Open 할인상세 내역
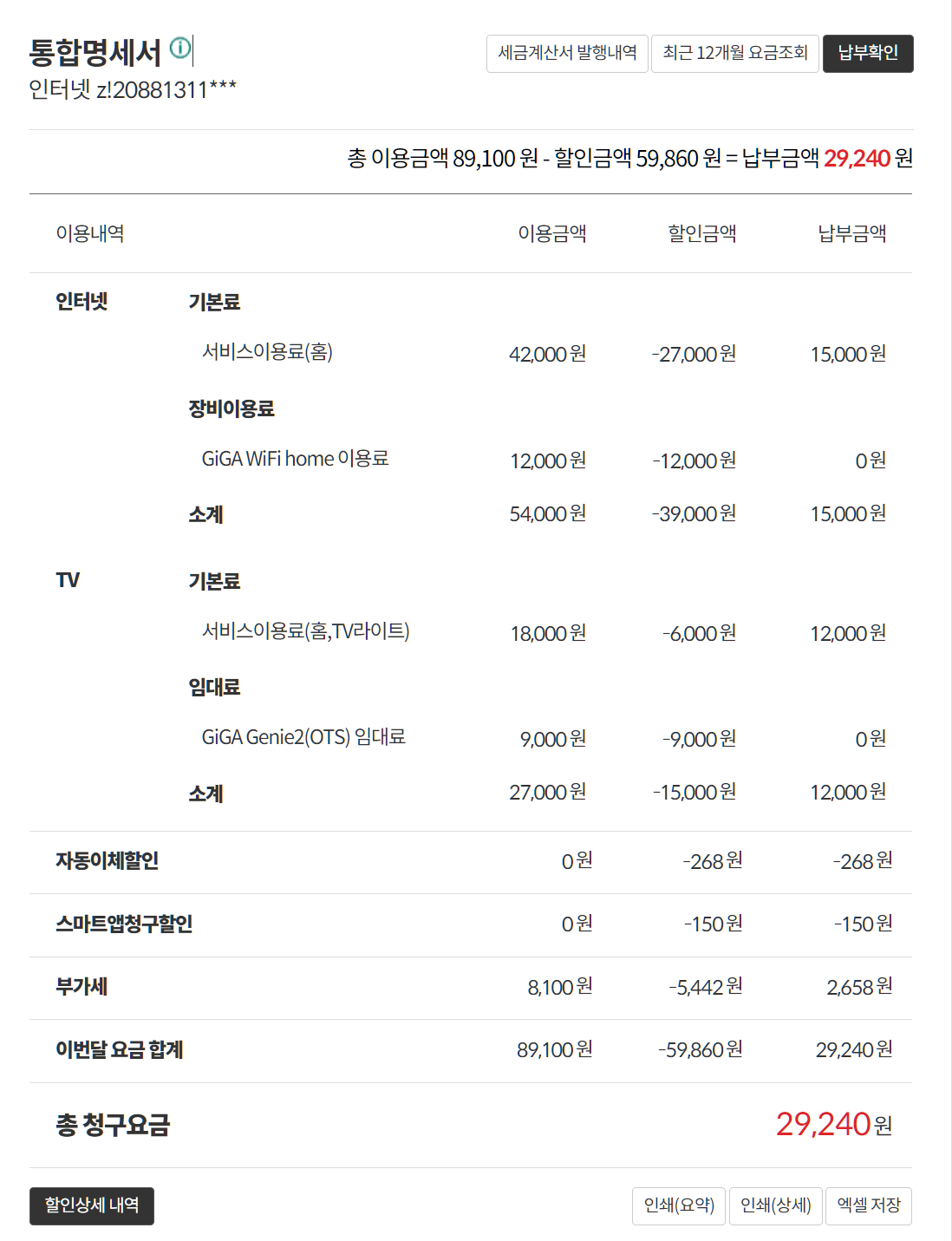Image resolution: width=952 pixels, height=1241 pixels. pyautogui.click(x=92, y=1205)
